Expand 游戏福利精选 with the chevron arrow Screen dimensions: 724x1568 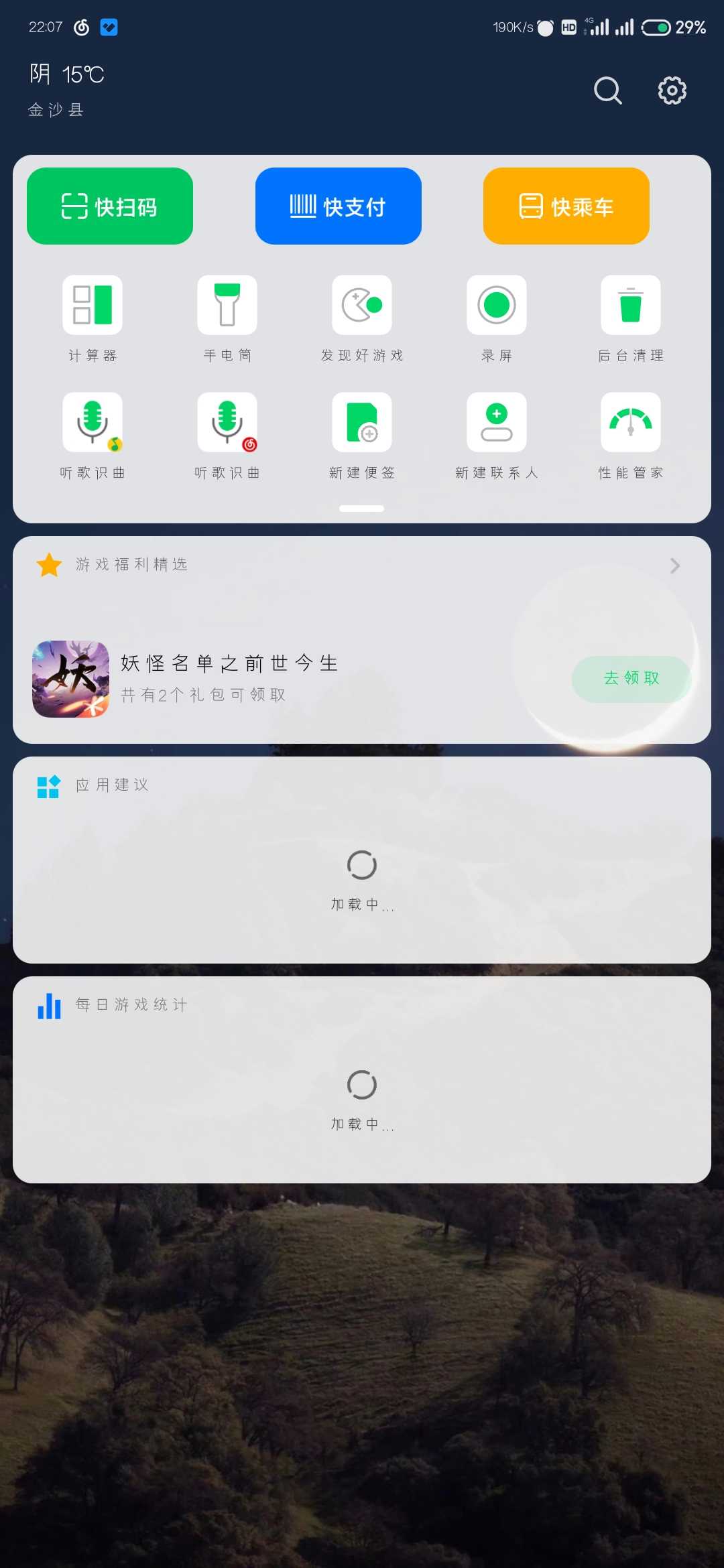click(x=675, y=566)
